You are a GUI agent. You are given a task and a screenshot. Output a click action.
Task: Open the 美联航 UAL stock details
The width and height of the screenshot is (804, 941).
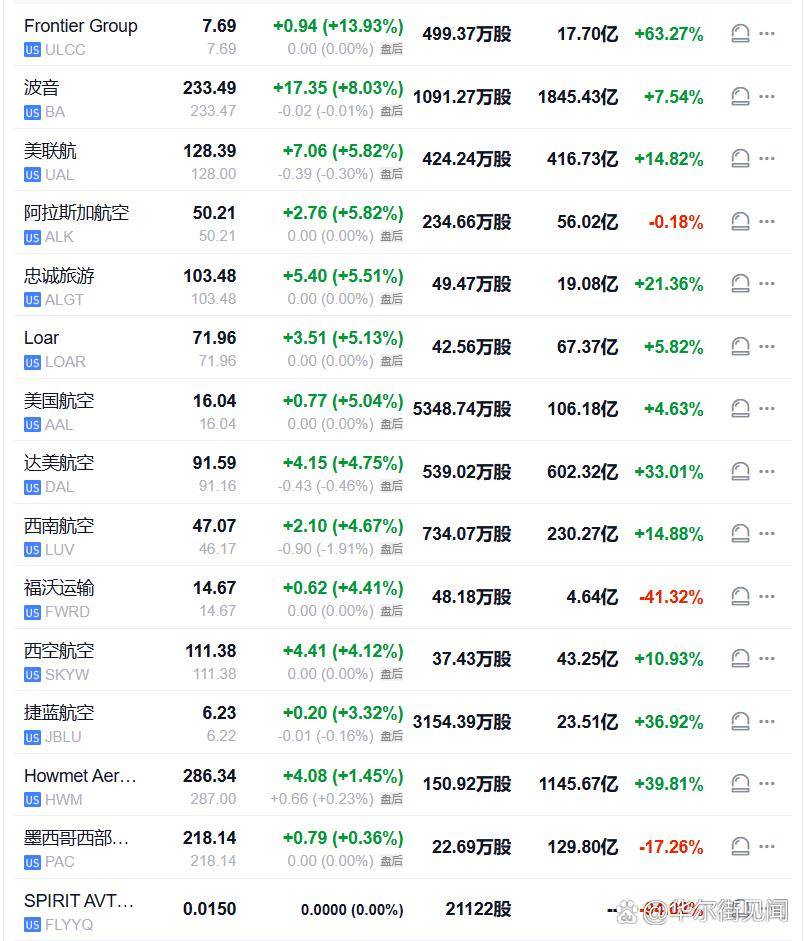pyautogui.click(x=403, y=160)
